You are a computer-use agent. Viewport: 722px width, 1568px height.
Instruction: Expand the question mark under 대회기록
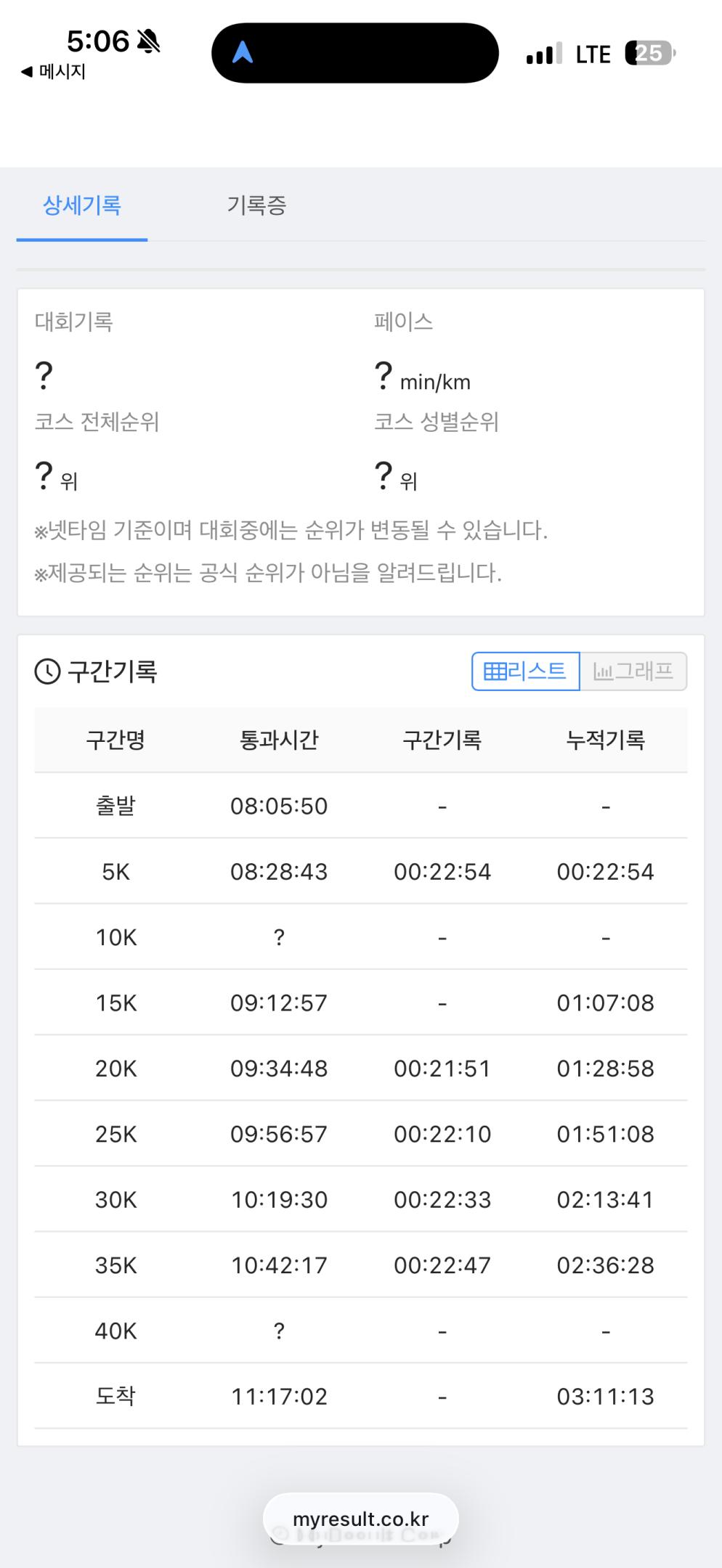(x=45, y=374)
